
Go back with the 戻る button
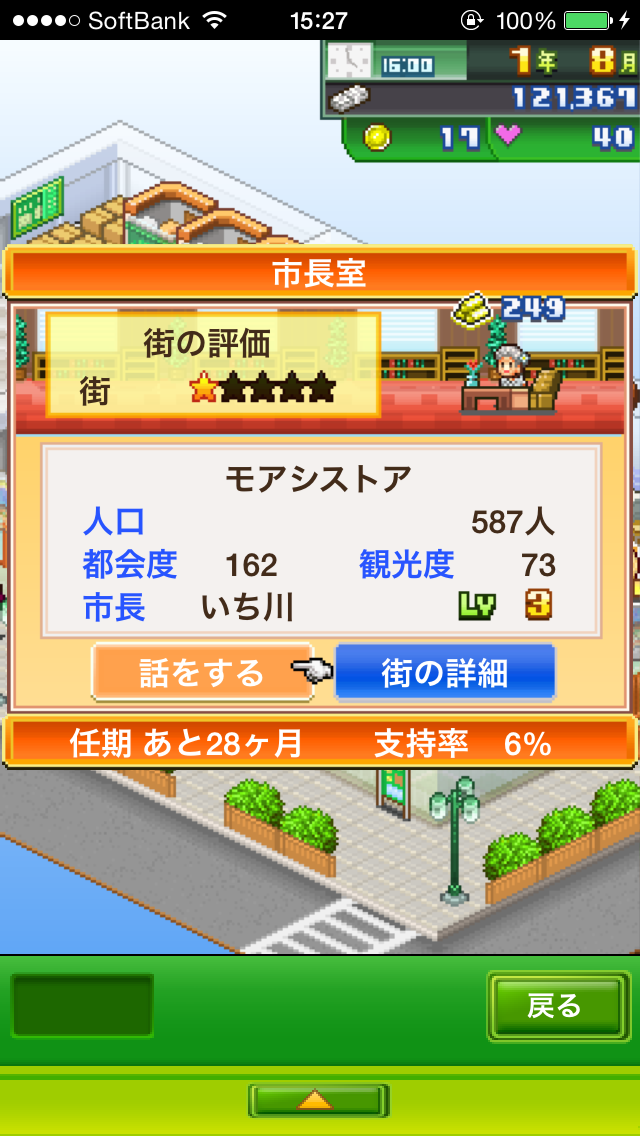point(553,1006)
